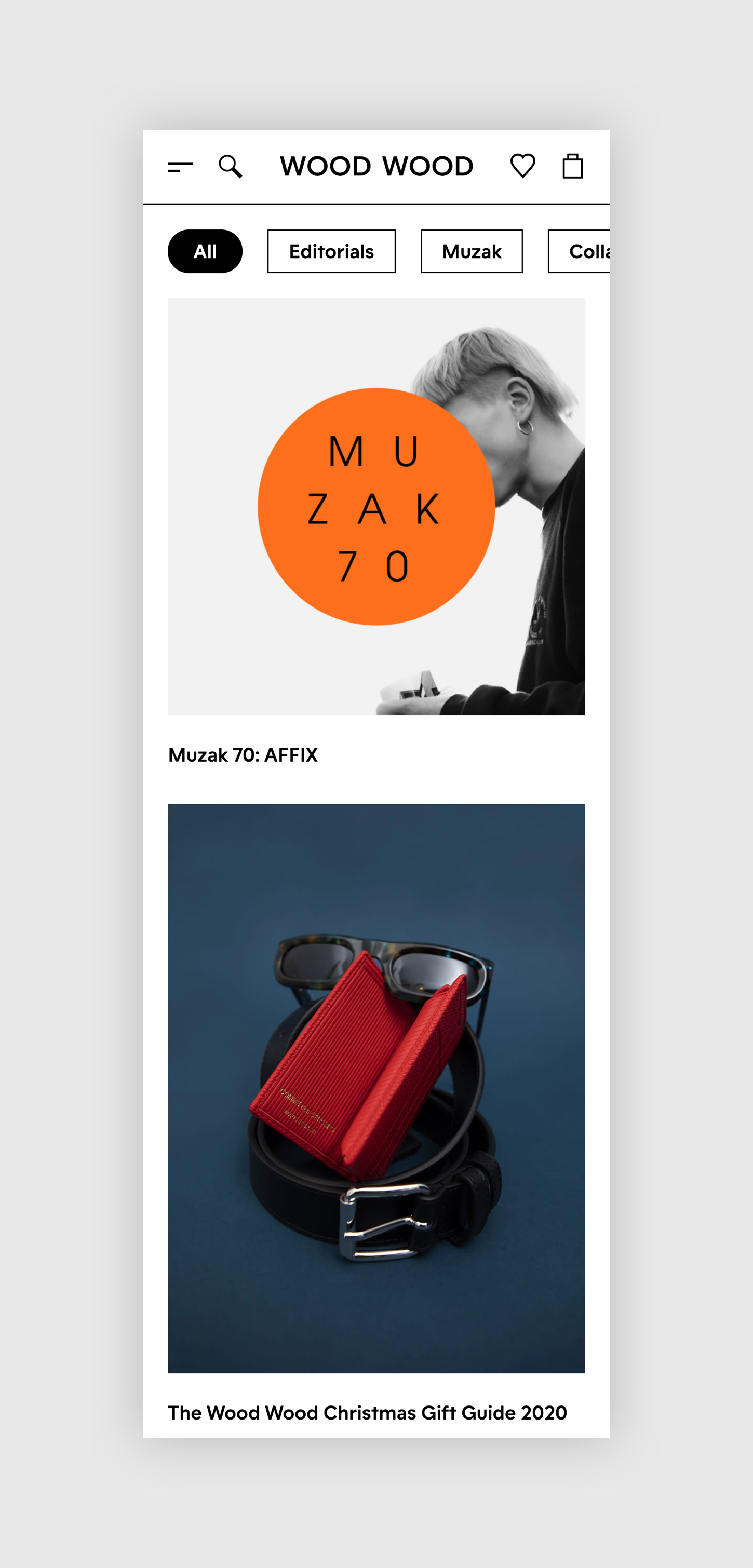Open the shopping bag
This screenshot has width=753, height=1568.
click(572, 166)
